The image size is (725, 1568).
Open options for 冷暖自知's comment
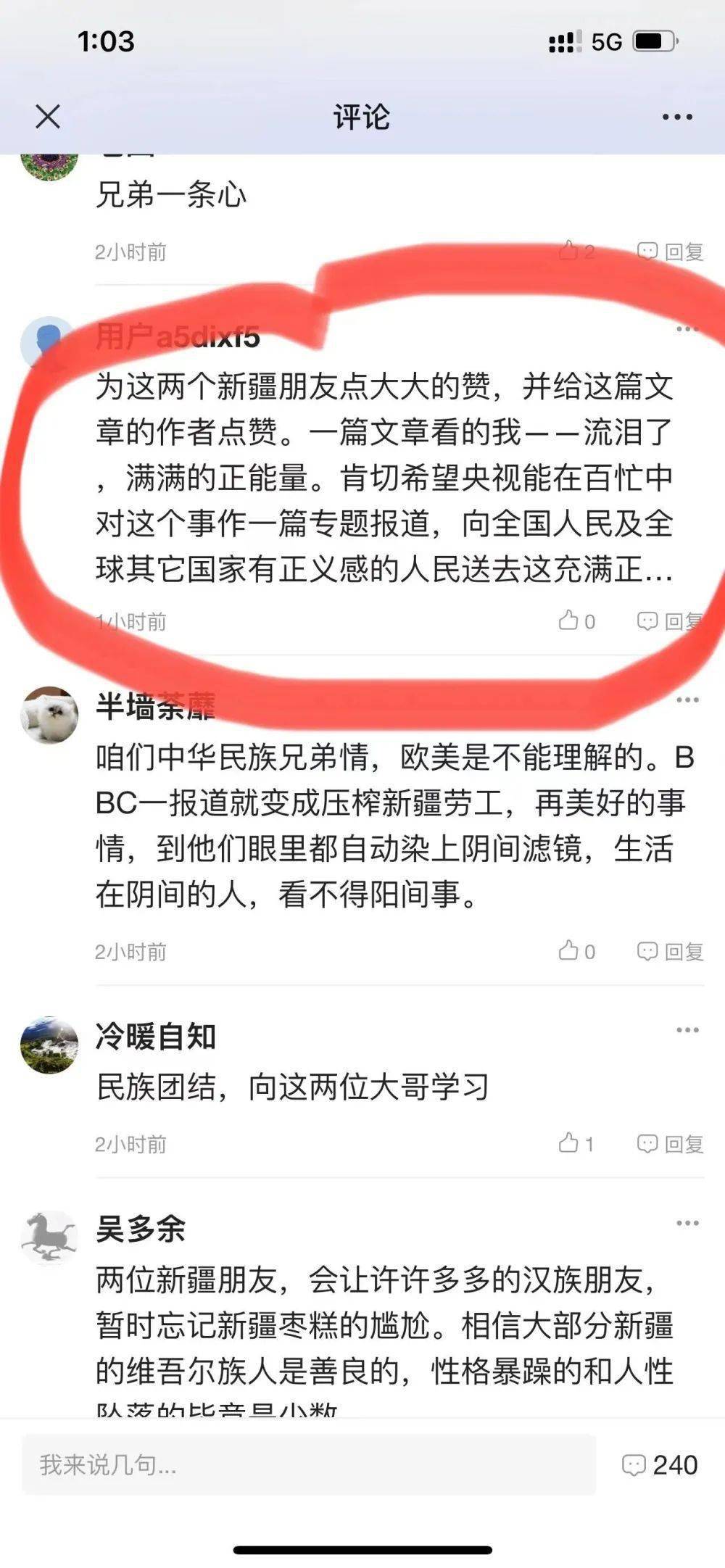(687, 1030)
